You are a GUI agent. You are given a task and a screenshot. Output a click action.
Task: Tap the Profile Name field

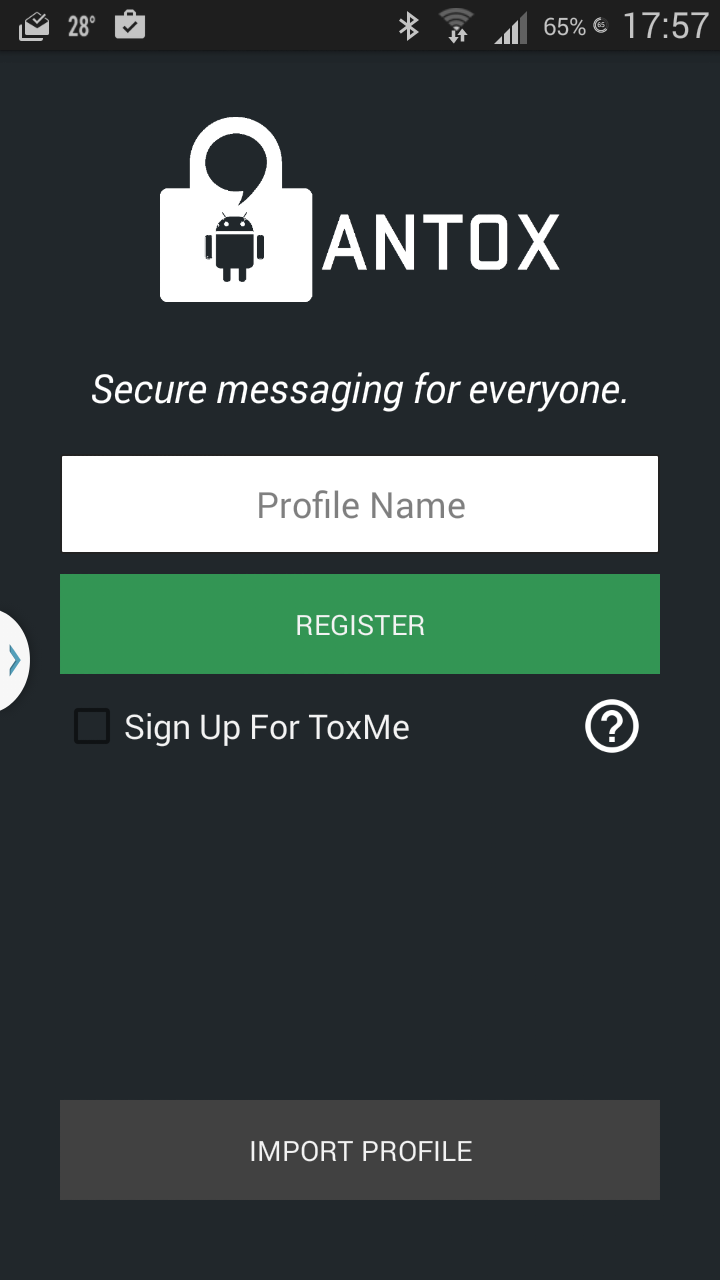point(360,504)
